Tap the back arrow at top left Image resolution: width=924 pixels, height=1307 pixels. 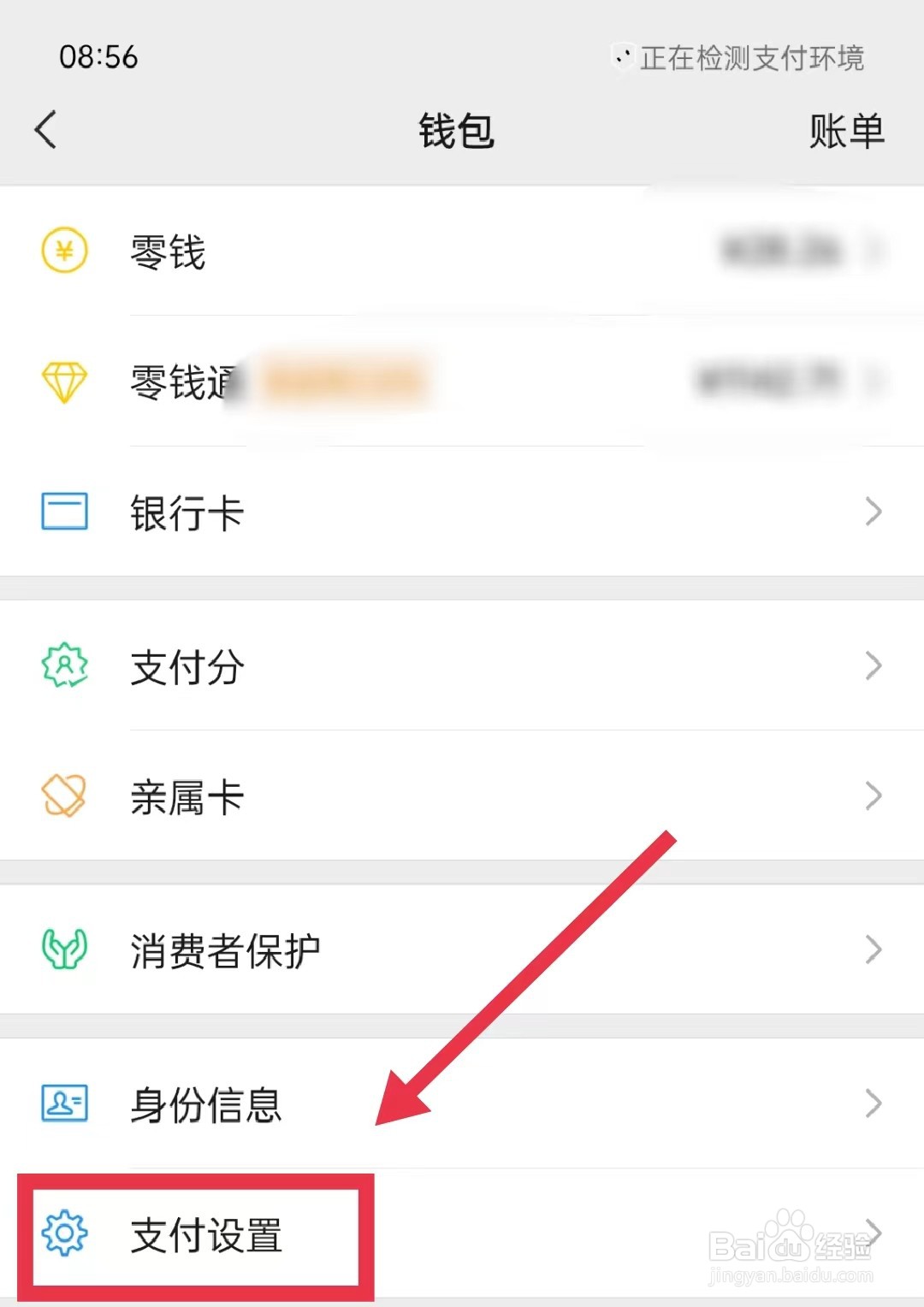(x=44, y=131)
